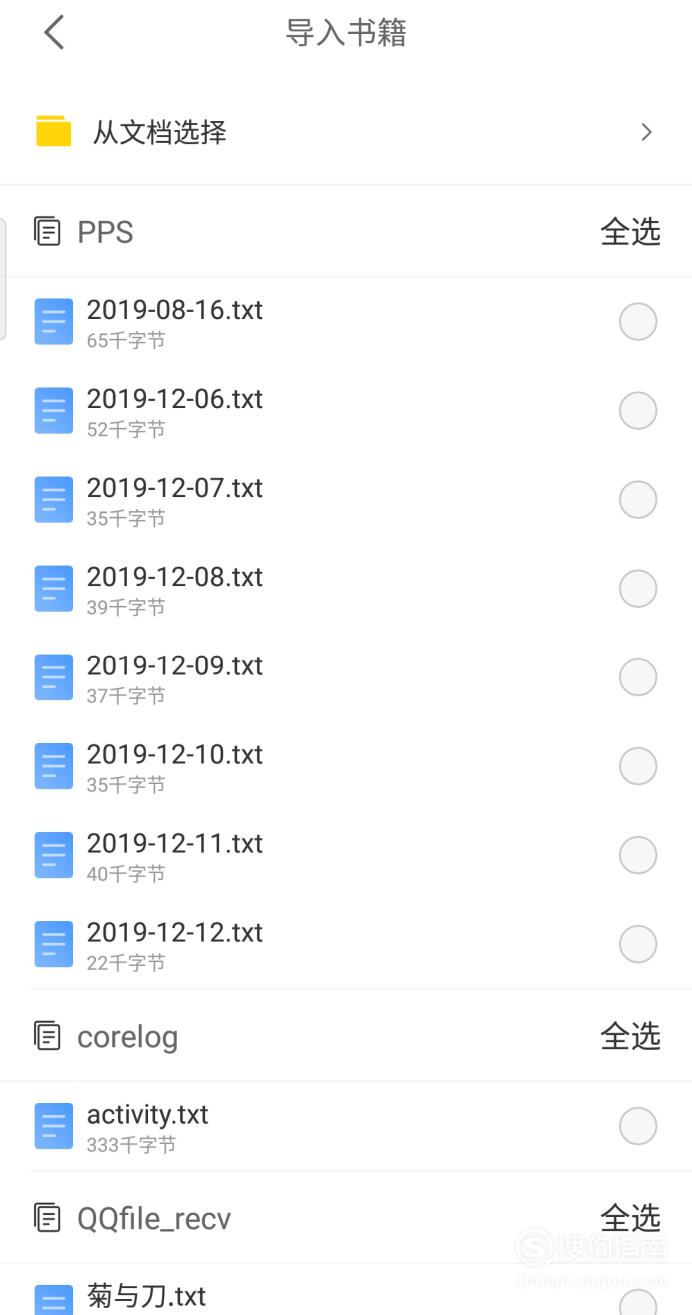692x1315 pixels.
Task: Tap the circle next to 2019-12-12.txt
Action: click(638, 945)
